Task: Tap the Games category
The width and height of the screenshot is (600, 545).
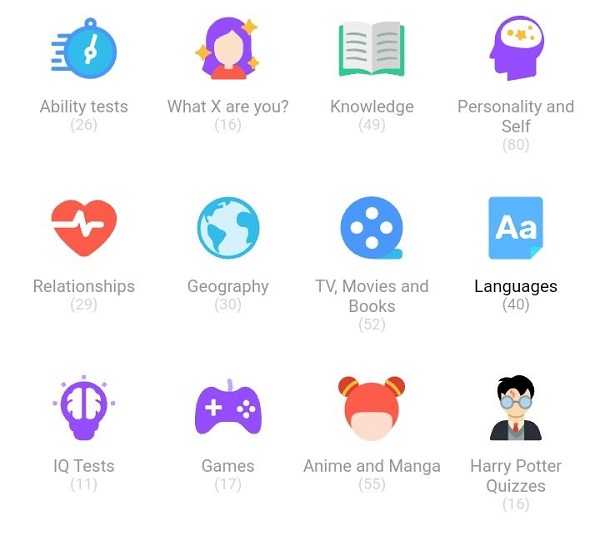Action: click(x=228, y=409)
